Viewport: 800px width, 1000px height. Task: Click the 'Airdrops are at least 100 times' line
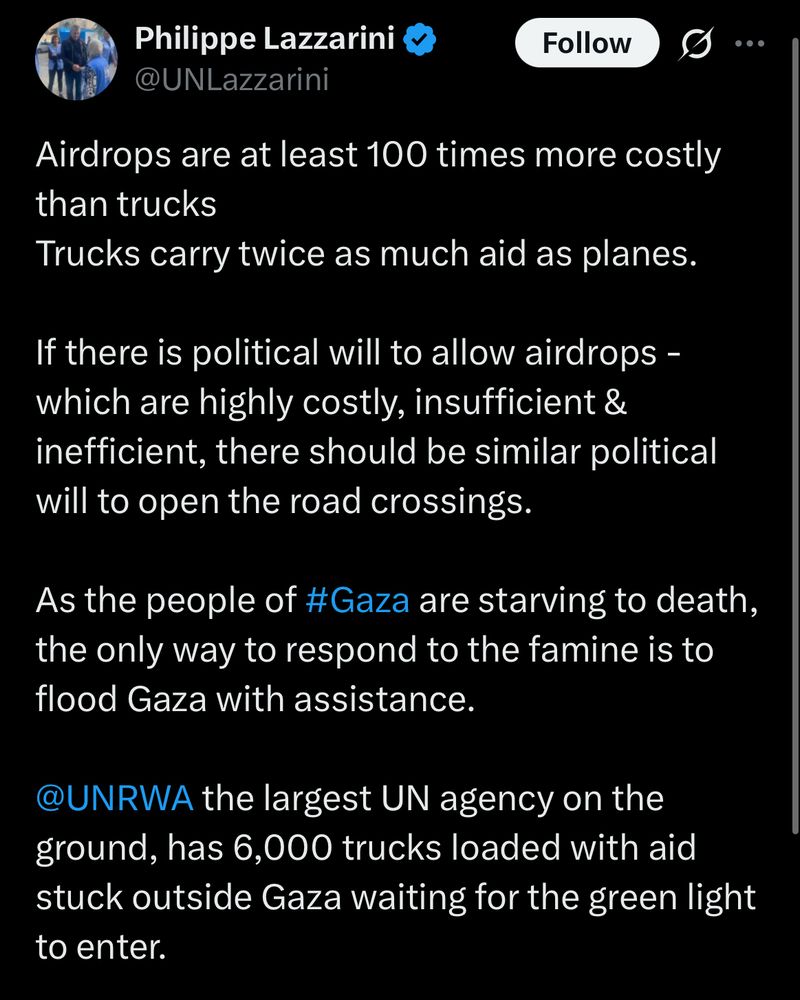pos(378,154)
